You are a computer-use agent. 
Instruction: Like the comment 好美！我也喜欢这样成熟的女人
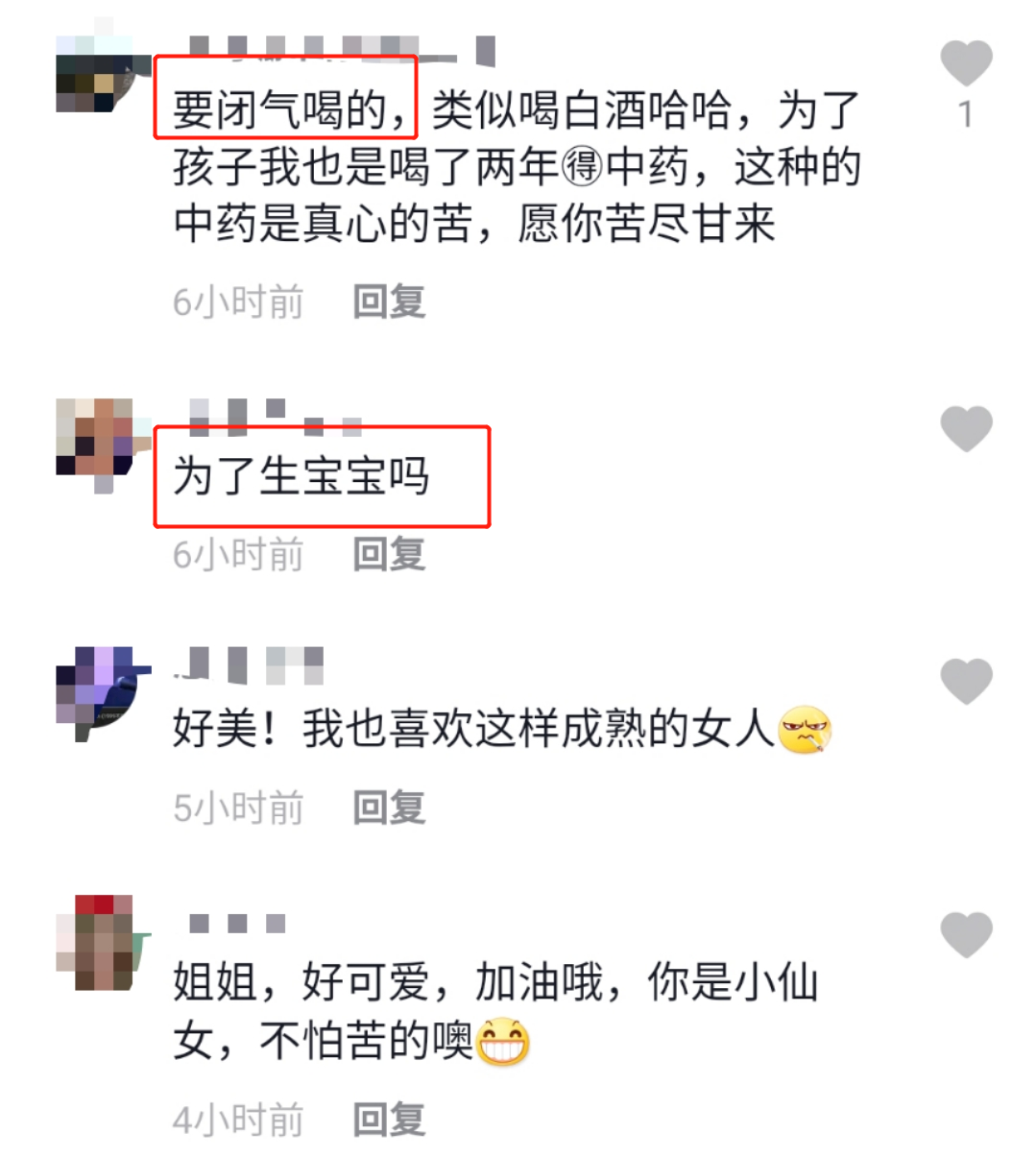(966, 682)
